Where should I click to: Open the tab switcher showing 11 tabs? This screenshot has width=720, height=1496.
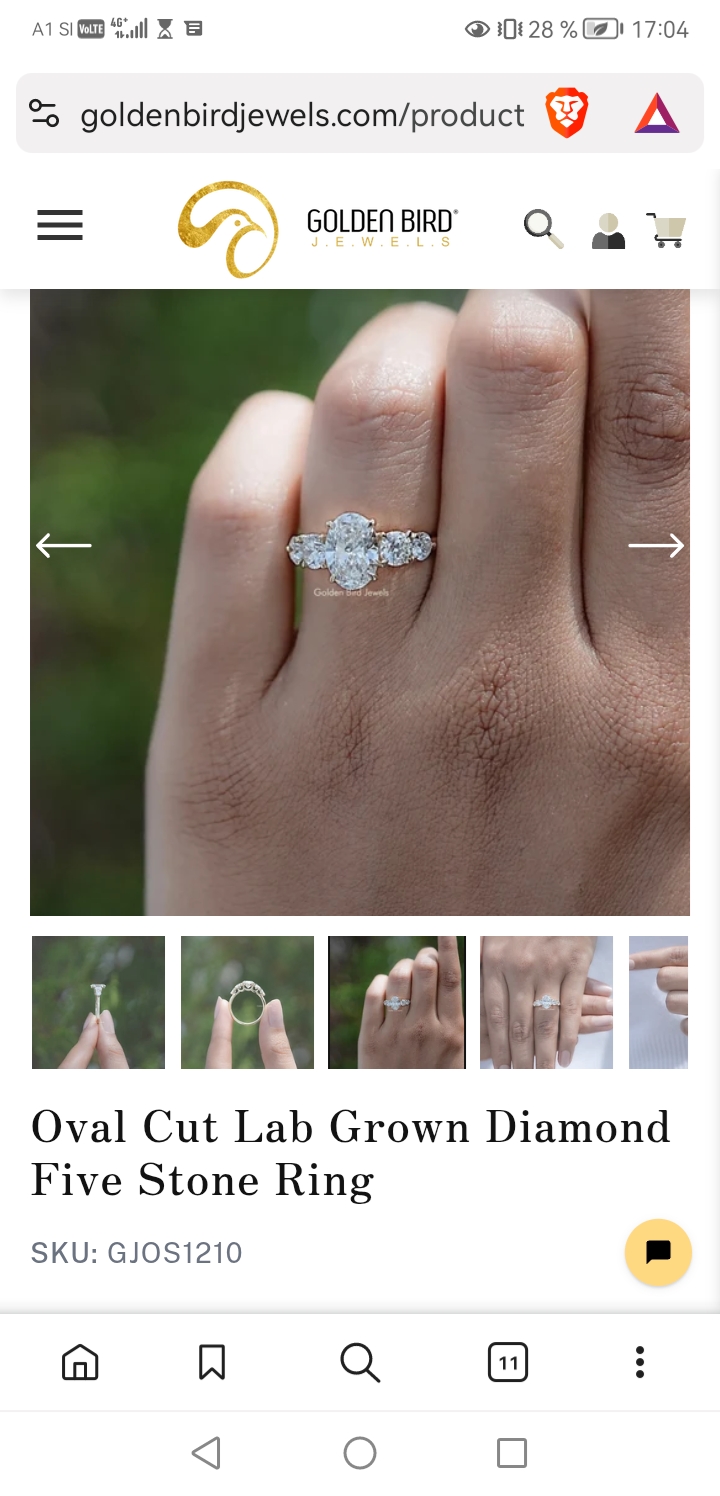508,1362
